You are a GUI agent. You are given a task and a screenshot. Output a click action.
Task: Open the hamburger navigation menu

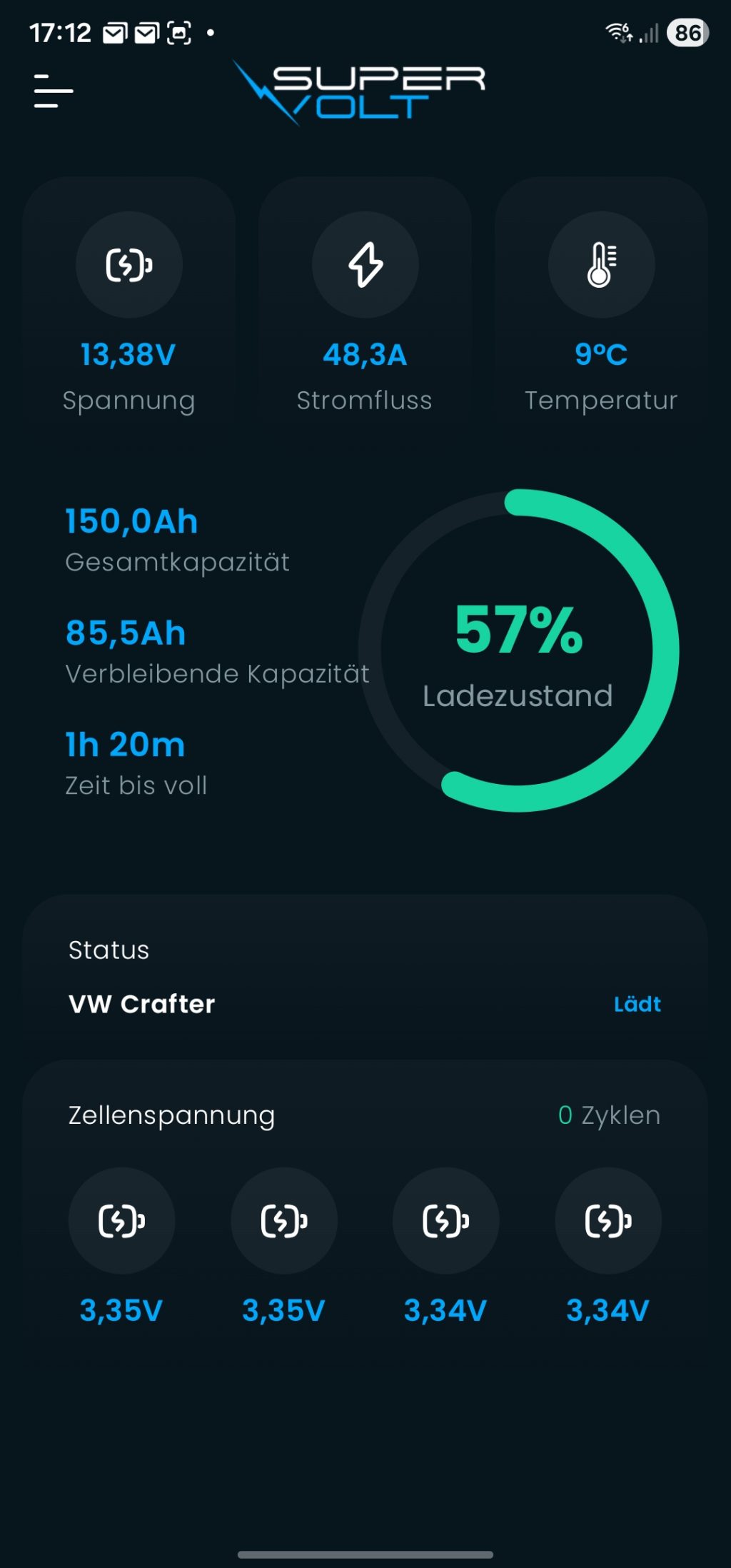tap(53, 91)
